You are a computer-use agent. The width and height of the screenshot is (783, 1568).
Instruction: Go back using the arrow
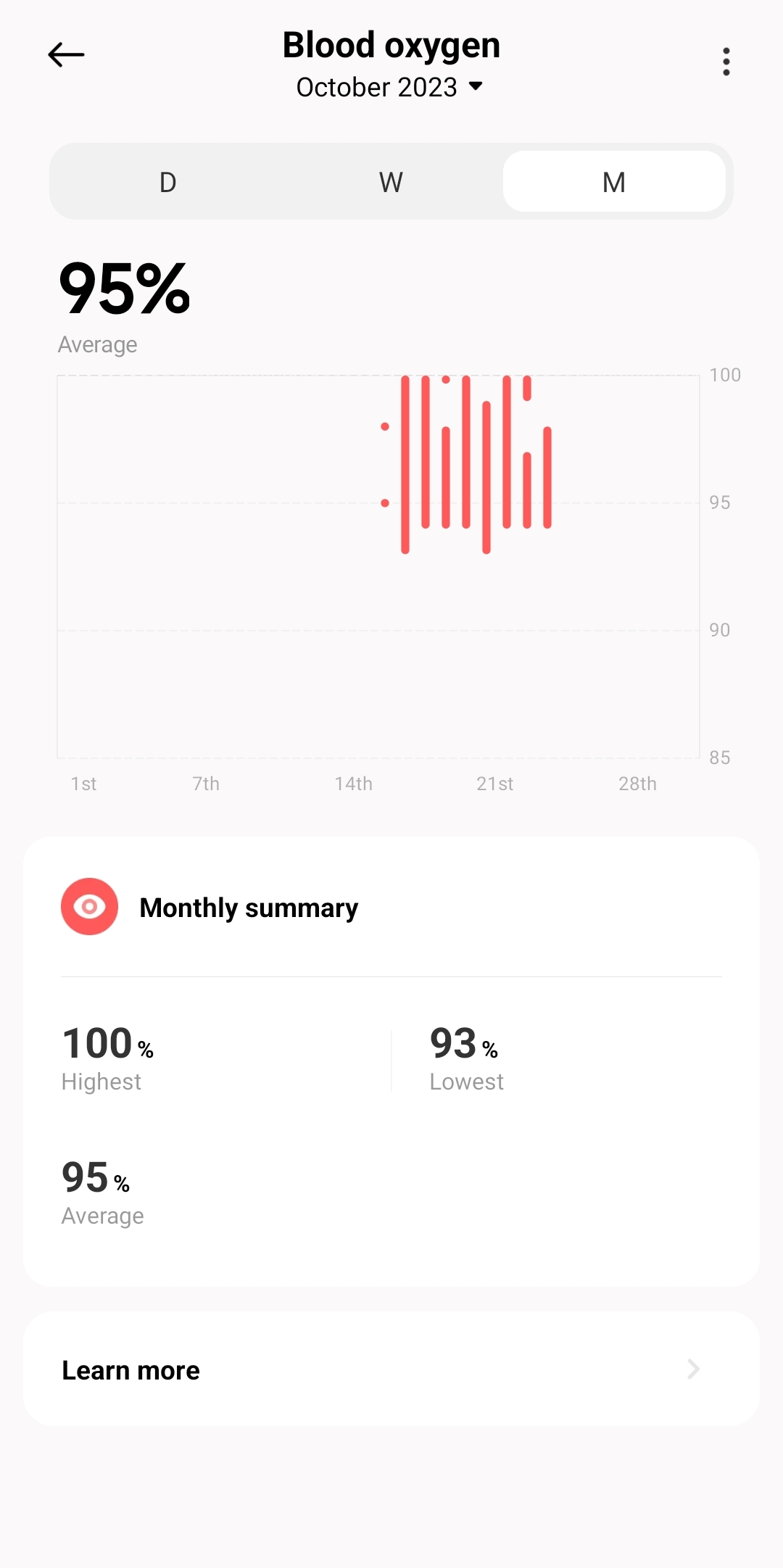coord(66,55)
